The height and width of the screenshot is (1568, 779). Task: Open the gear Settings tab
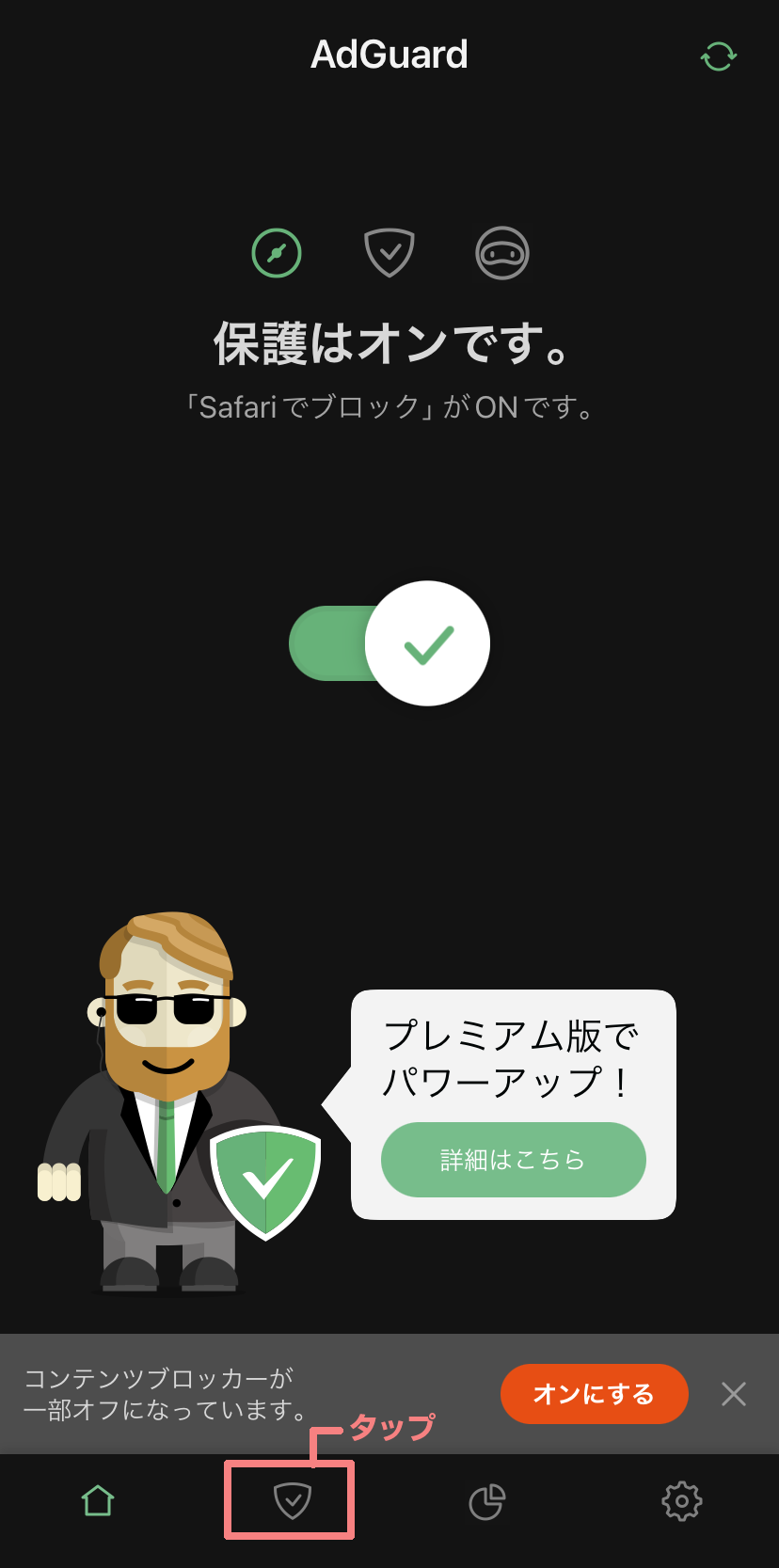[681, 1502]
